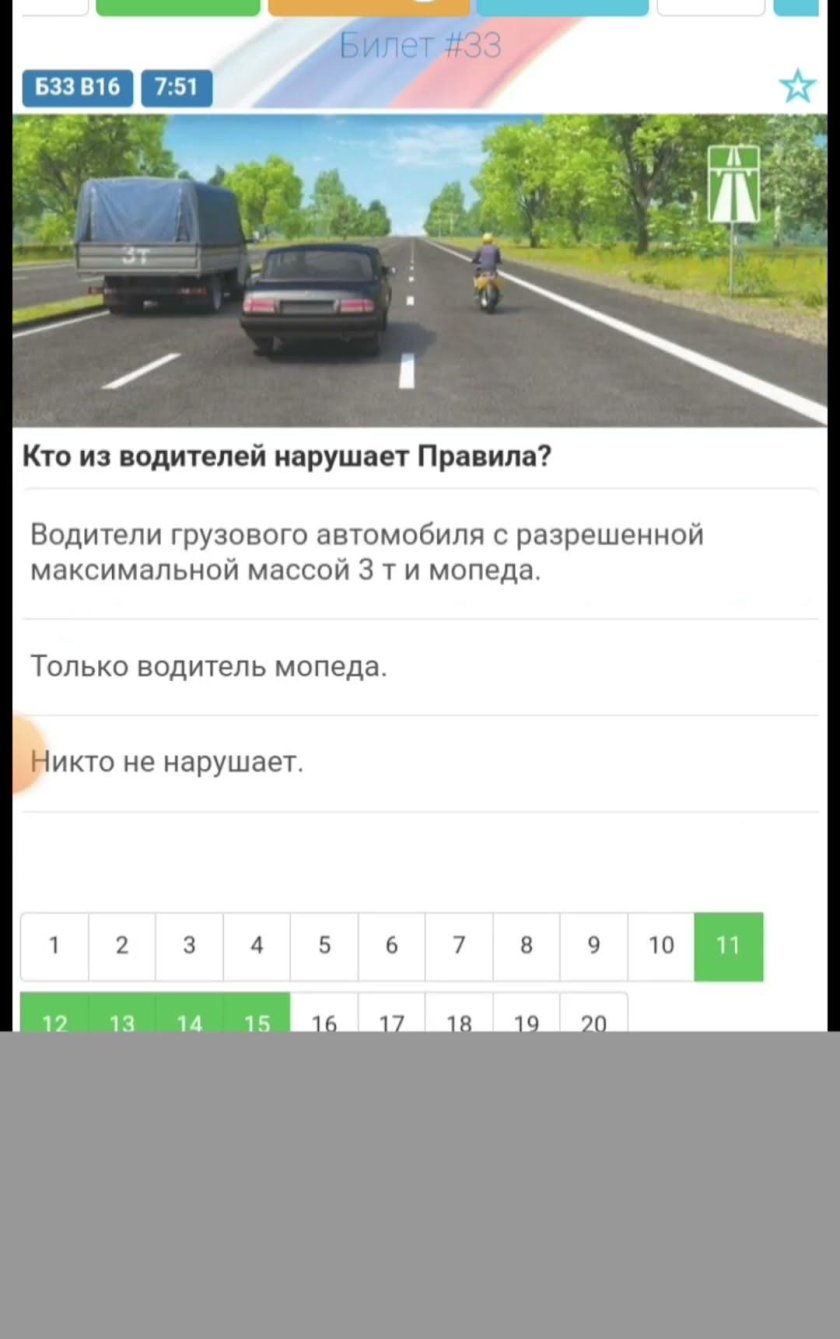Go to question 8
This screenshot has height=1339, width=840.
526,946
